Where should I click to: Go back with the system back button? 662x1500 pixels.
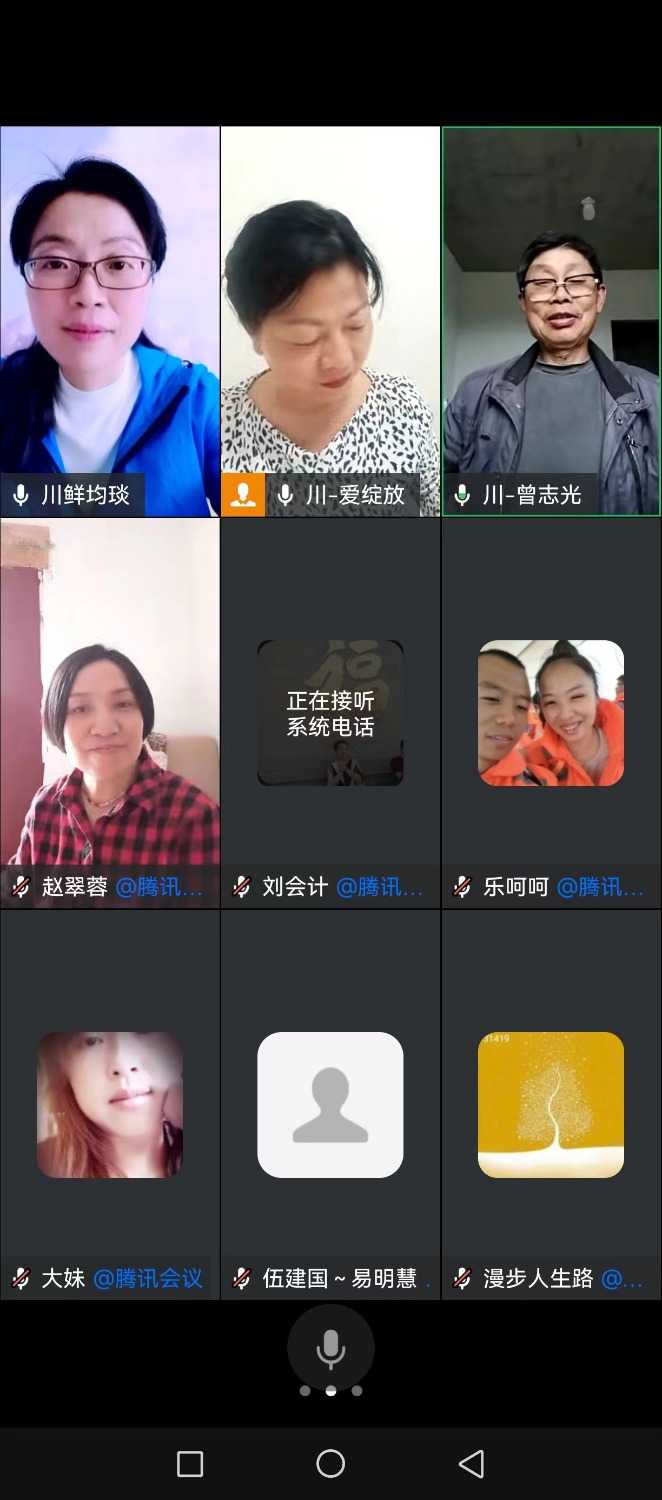(471, 1464)
